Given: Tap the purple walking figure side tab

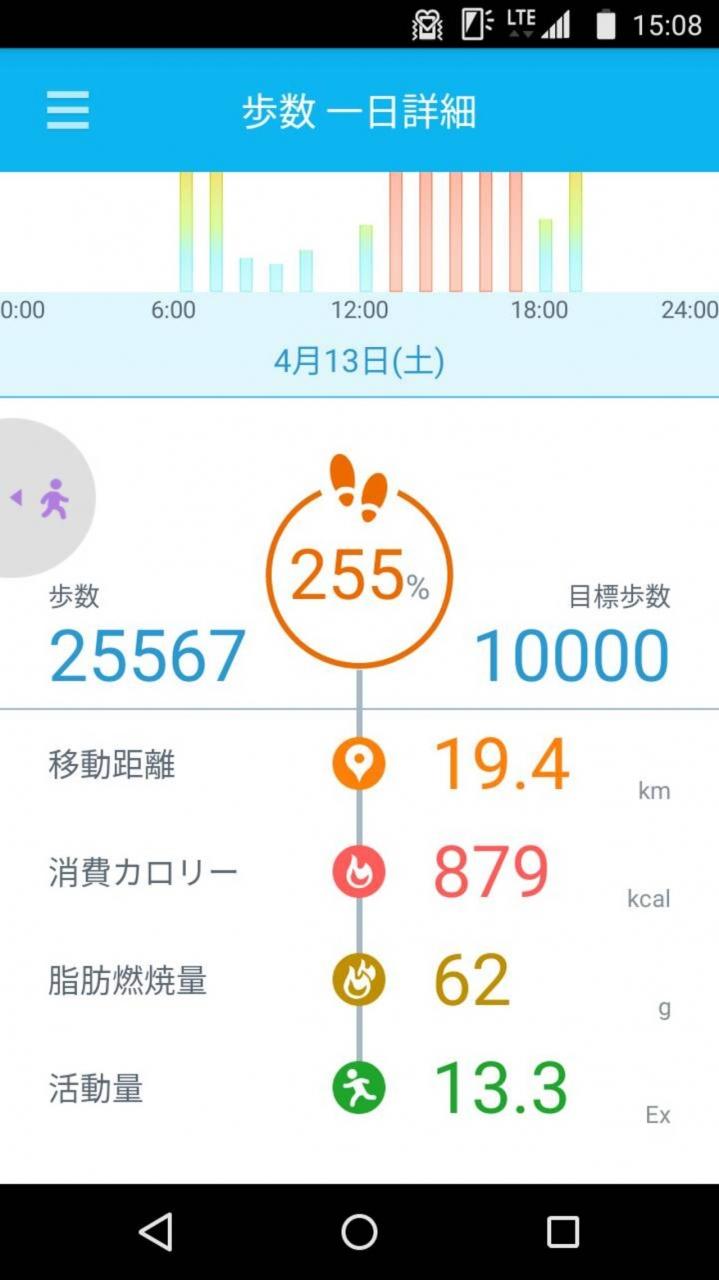Looking at the screenshot, I should [x=44, y=498].
